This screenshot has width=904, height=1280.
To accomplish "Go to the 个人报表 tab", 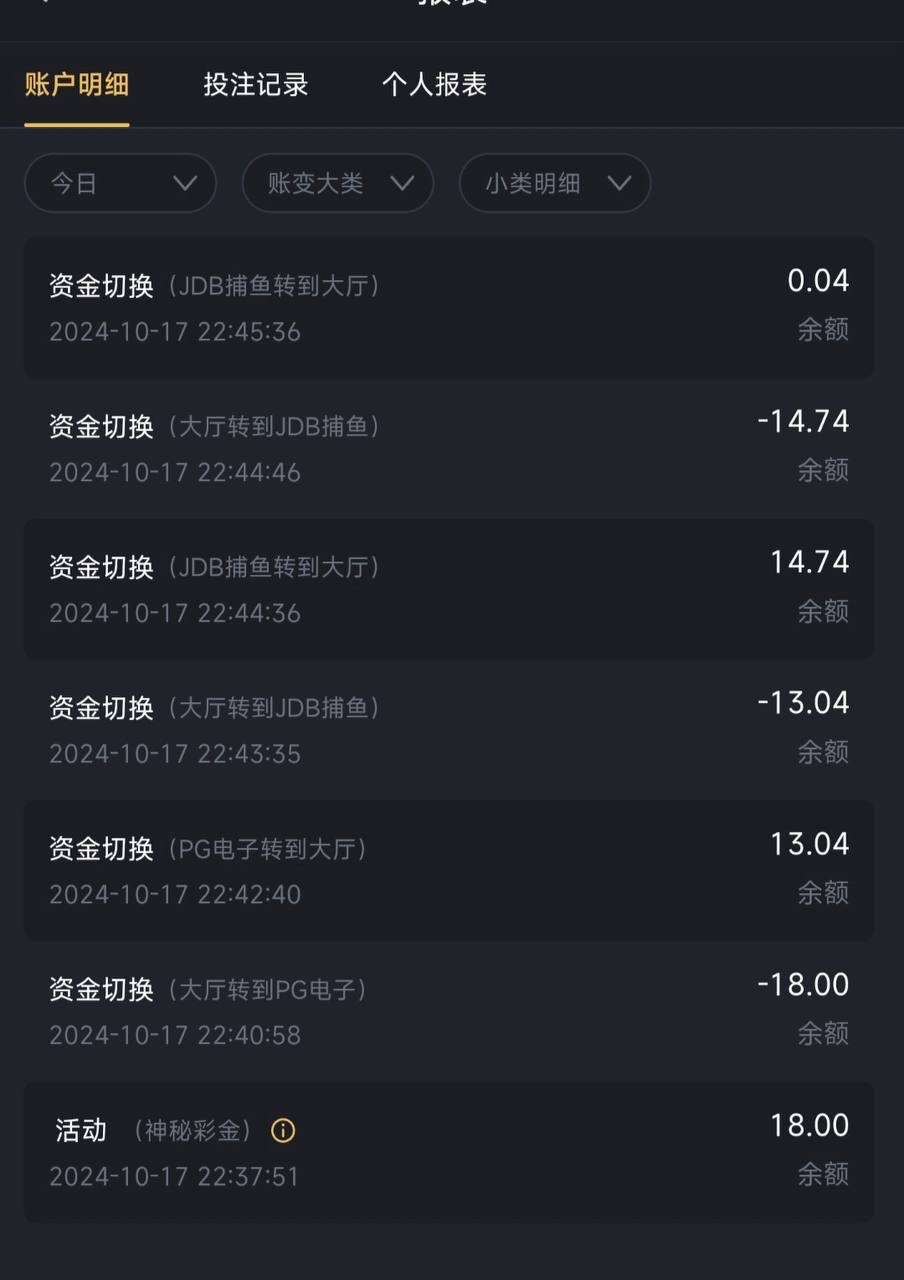I will pyautogui.click(x=434, y=85).
